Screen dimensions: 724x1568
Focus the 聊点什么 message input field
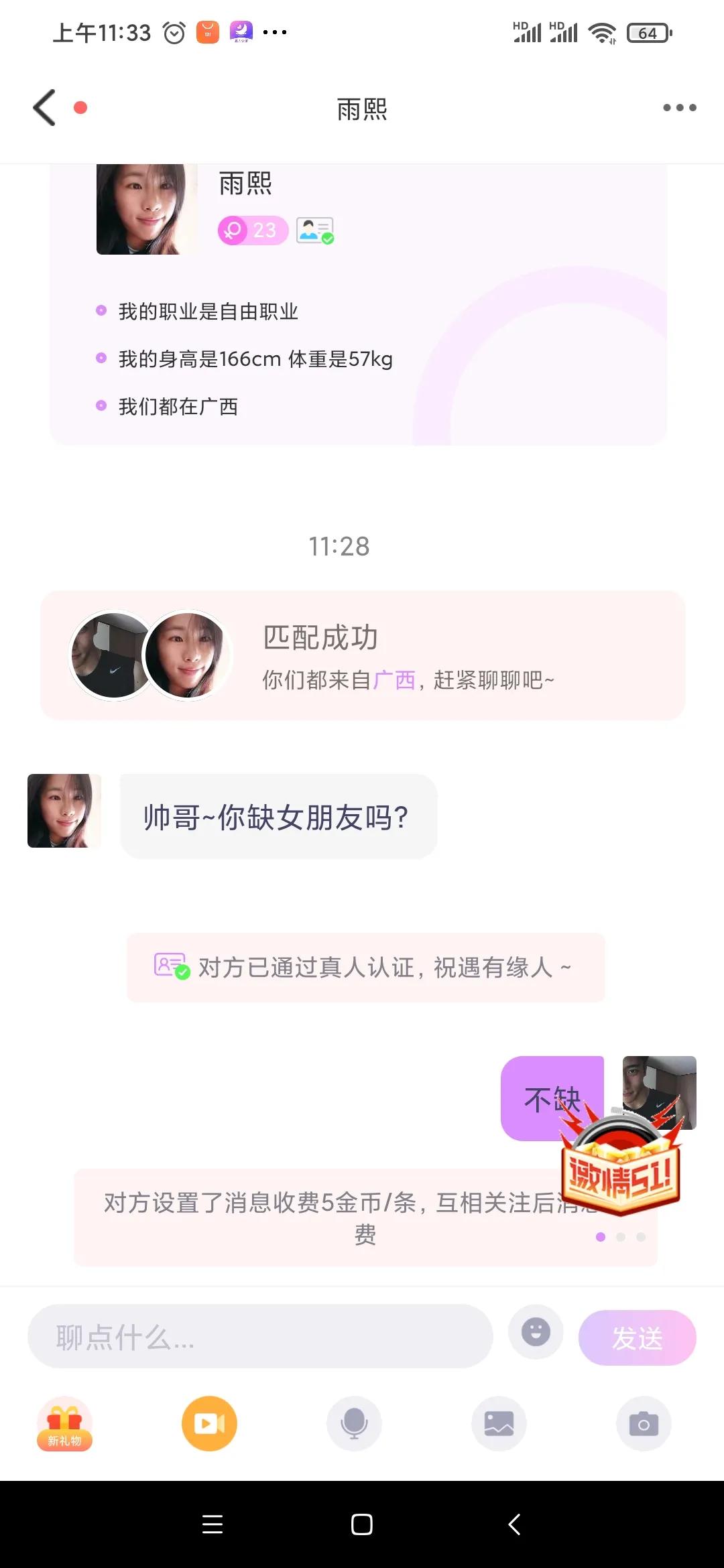[260, 1337]
